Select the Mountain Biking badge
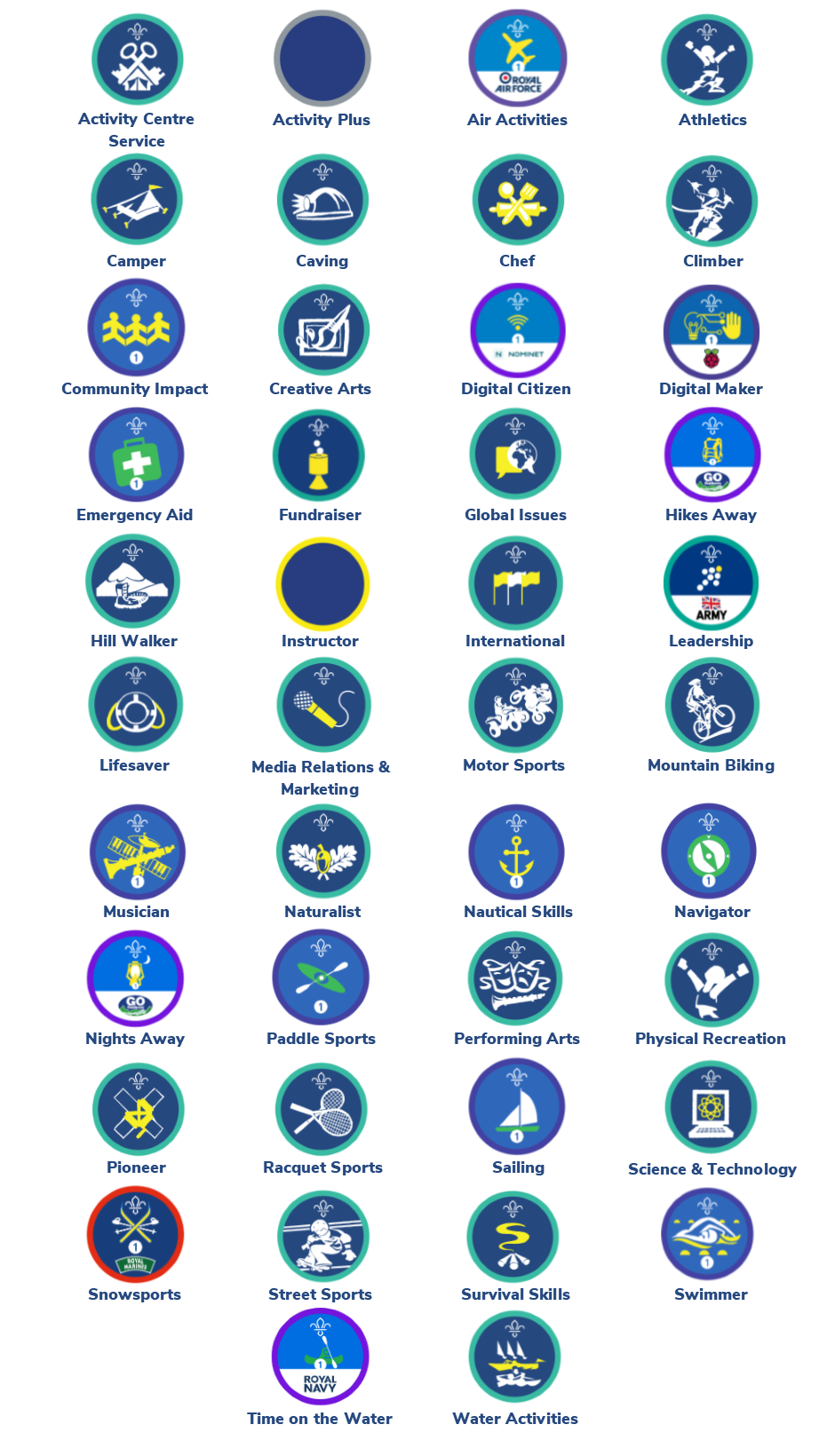 (712, 706)
